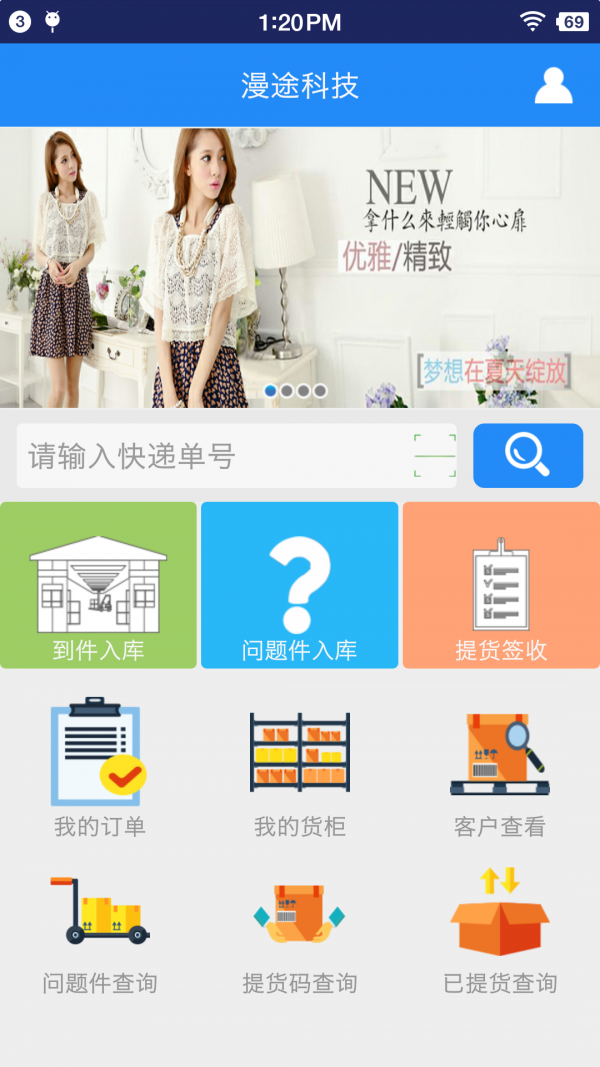Tap the blue search button
600x1067 pixels.
(x=527, y=456)
